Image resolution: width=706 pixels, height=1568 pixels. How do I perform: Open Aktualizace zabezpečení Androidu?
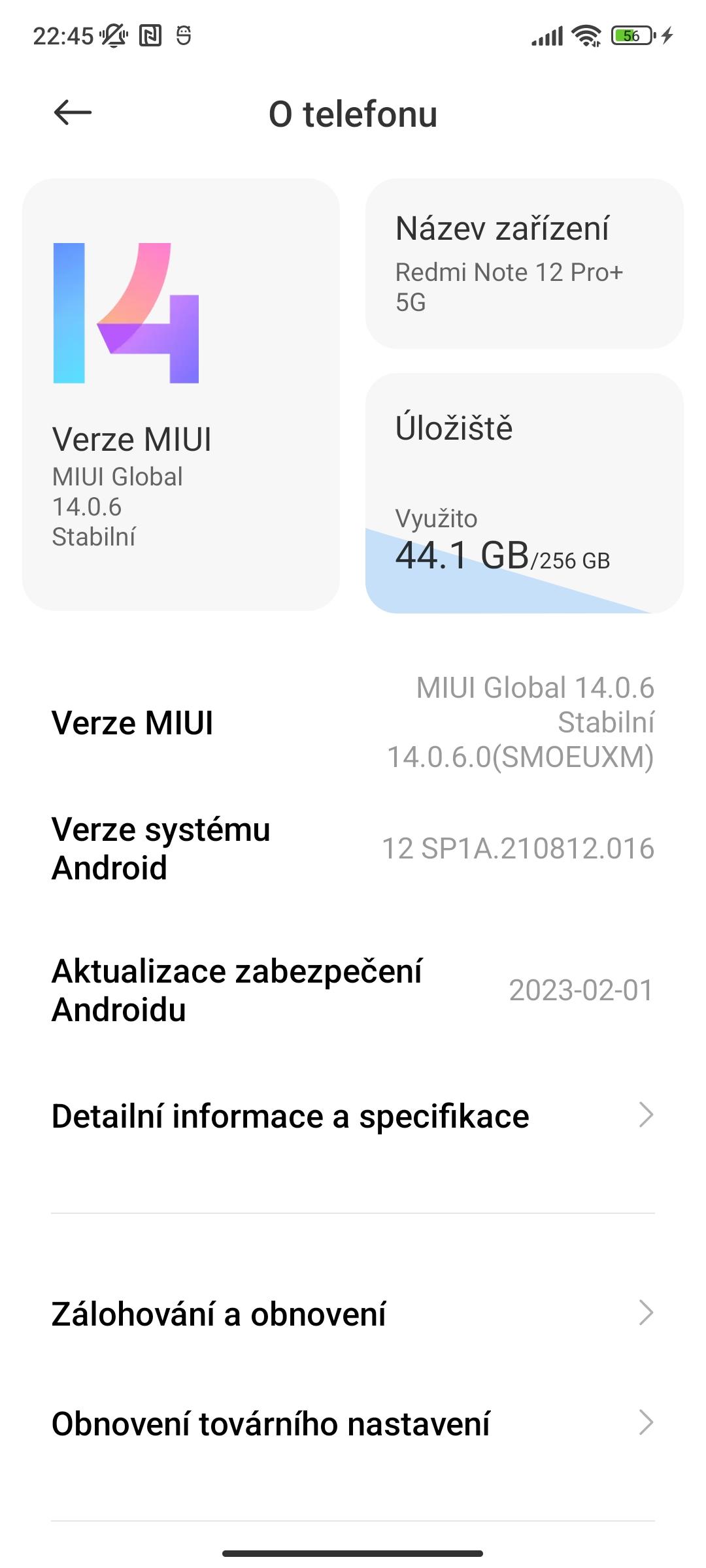[x=353, y=990]
